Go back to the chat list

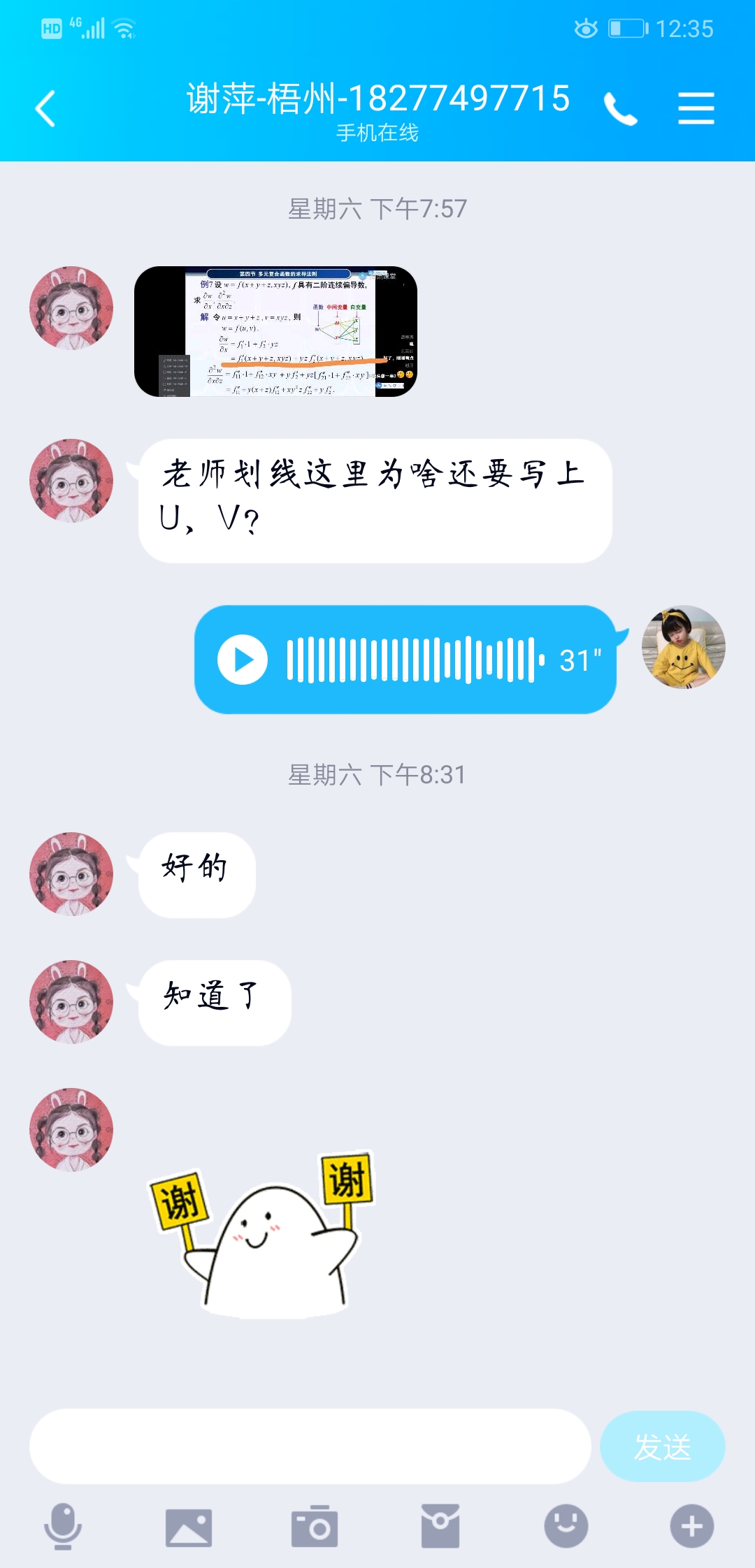(46, 109)
